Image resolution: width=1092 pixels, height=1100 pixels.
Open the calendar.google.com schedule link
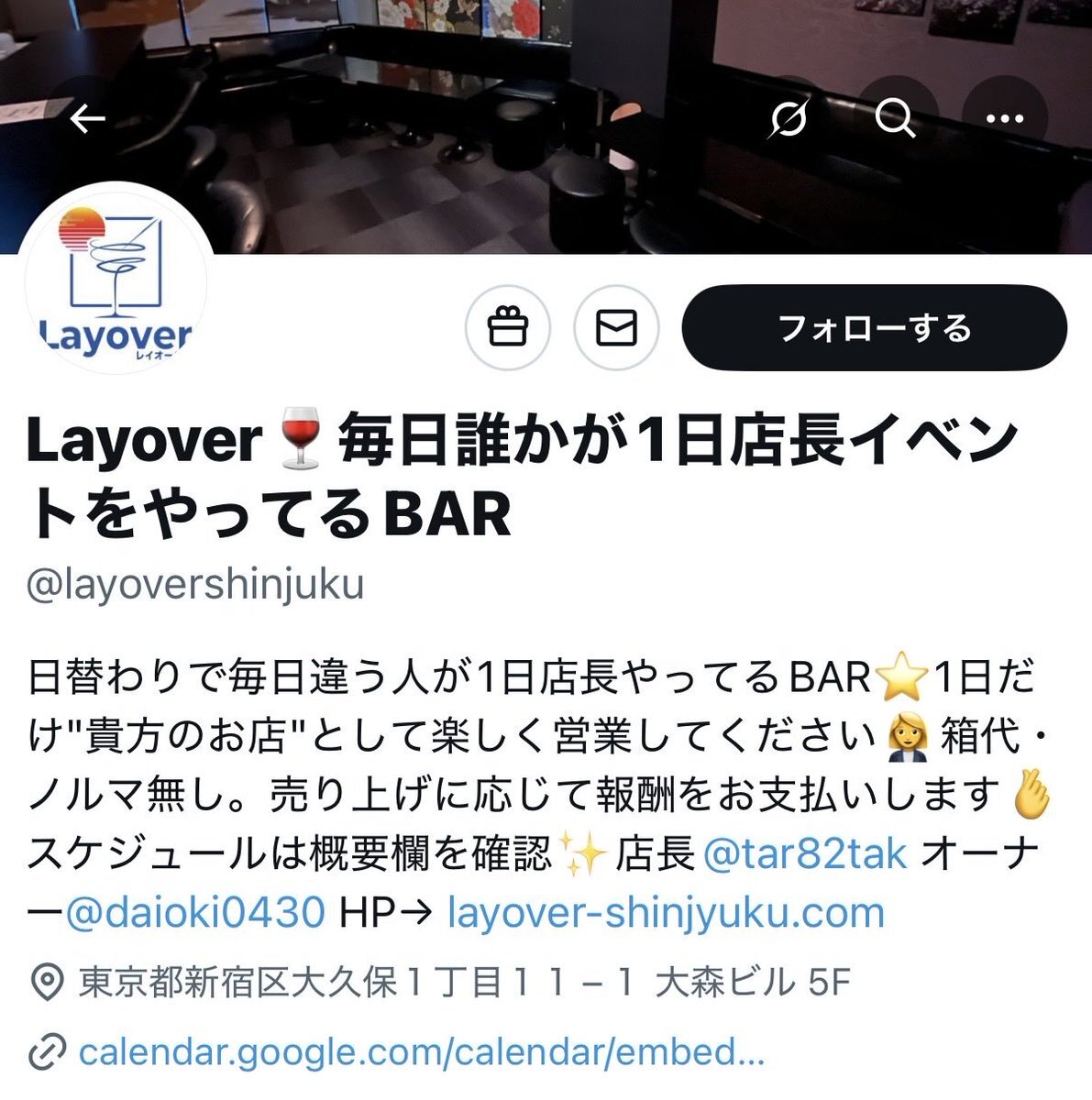421,1051
